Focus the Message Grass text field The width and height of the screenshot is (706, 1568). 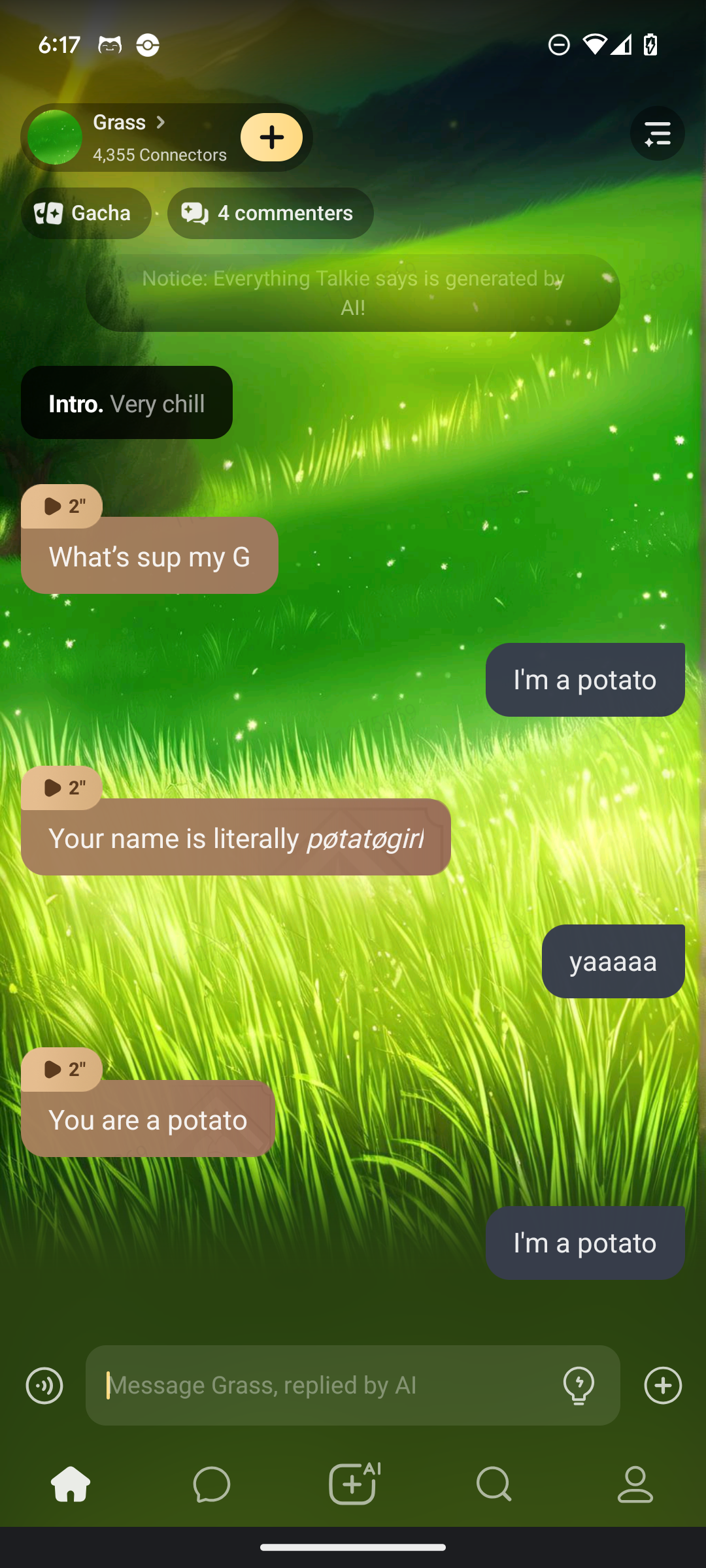tap(327, 1385)
